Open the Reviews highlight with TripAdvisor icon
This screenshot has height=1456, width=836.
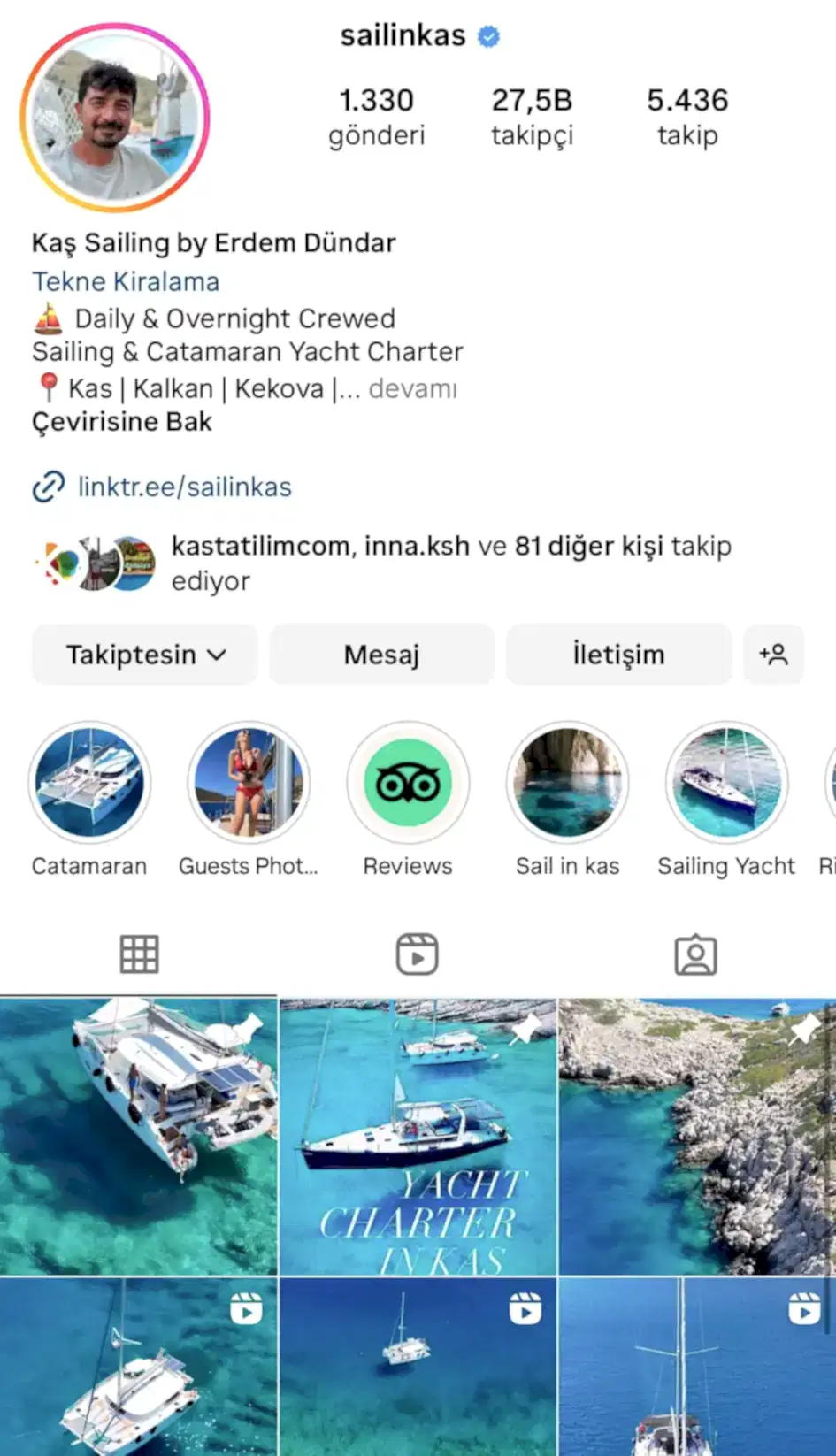[408, 782]
